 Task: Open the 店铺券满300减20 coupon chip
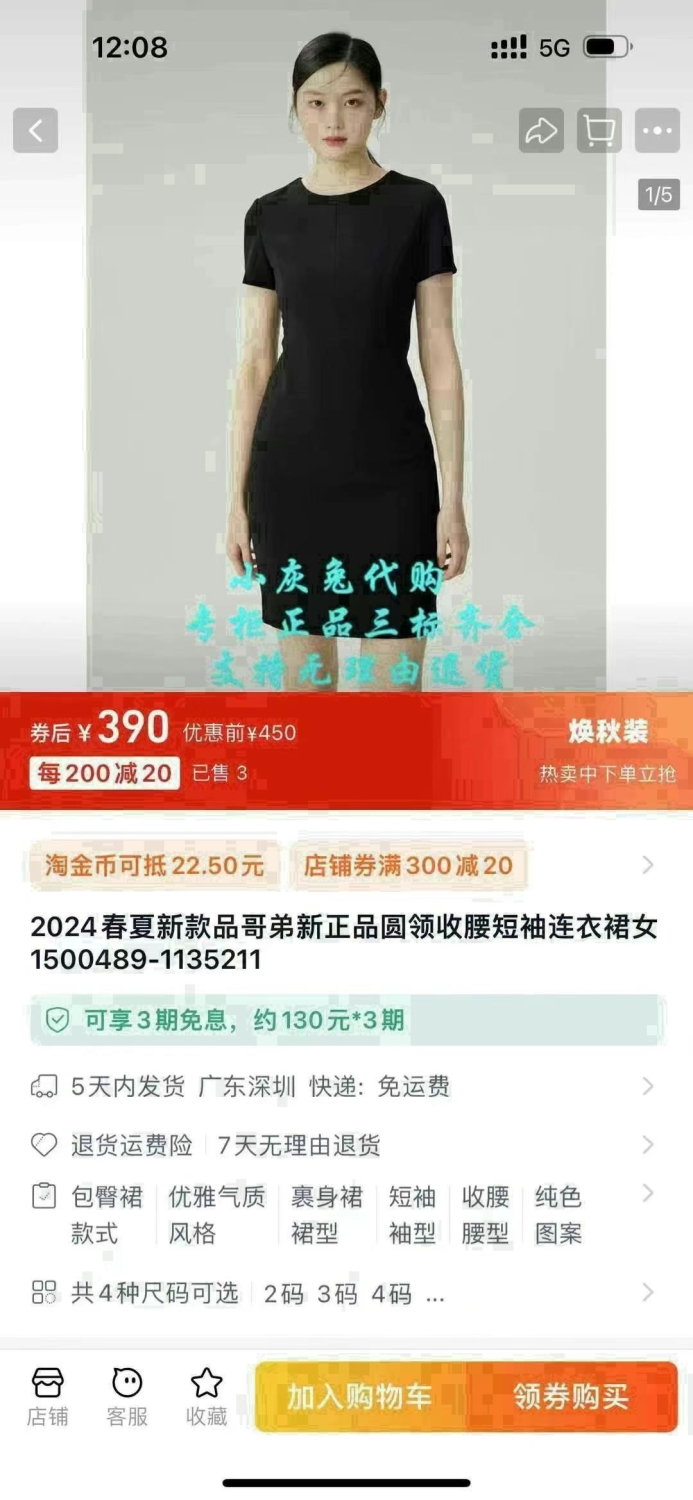[408, 866]
